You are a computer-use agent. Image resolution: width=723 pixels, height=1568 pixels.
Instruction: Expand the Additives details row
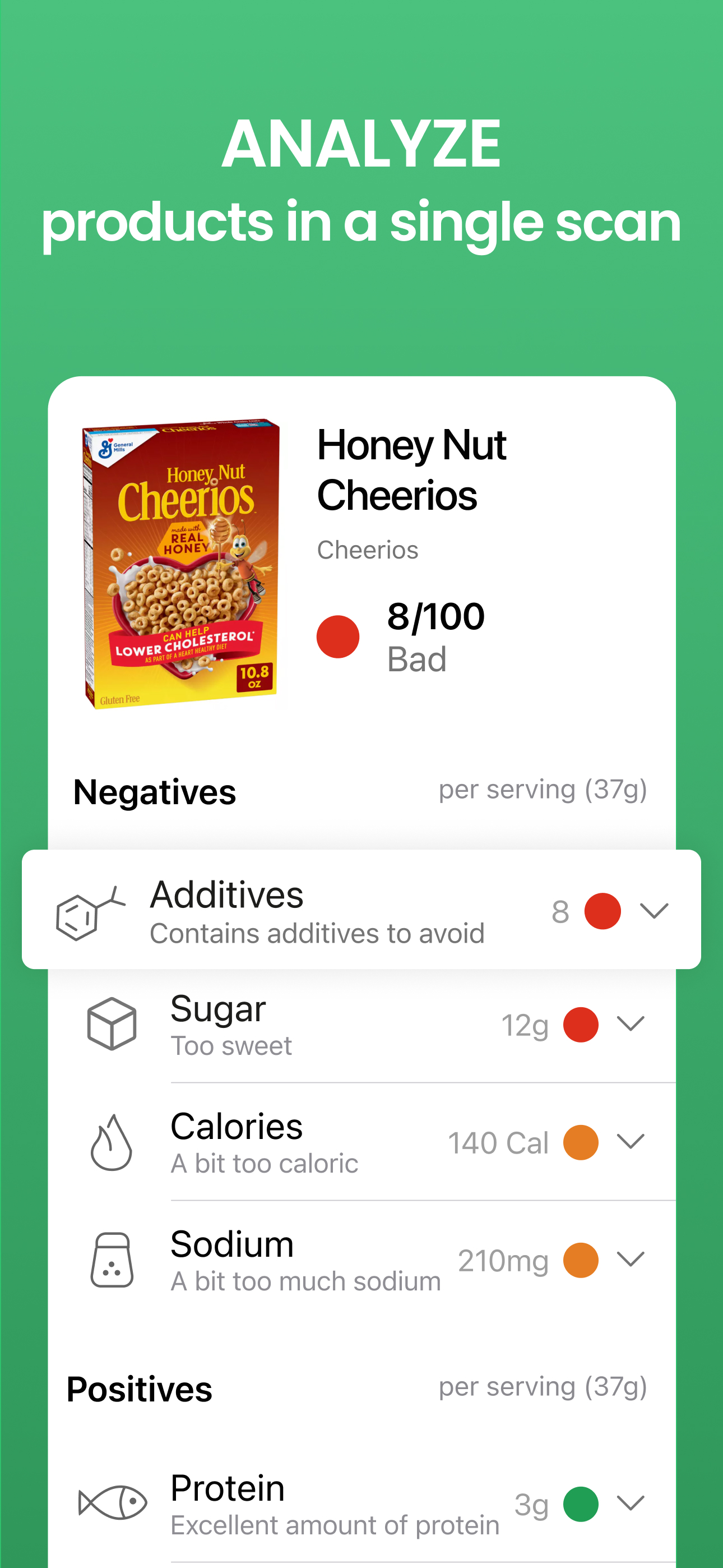(x=654, y=911)
